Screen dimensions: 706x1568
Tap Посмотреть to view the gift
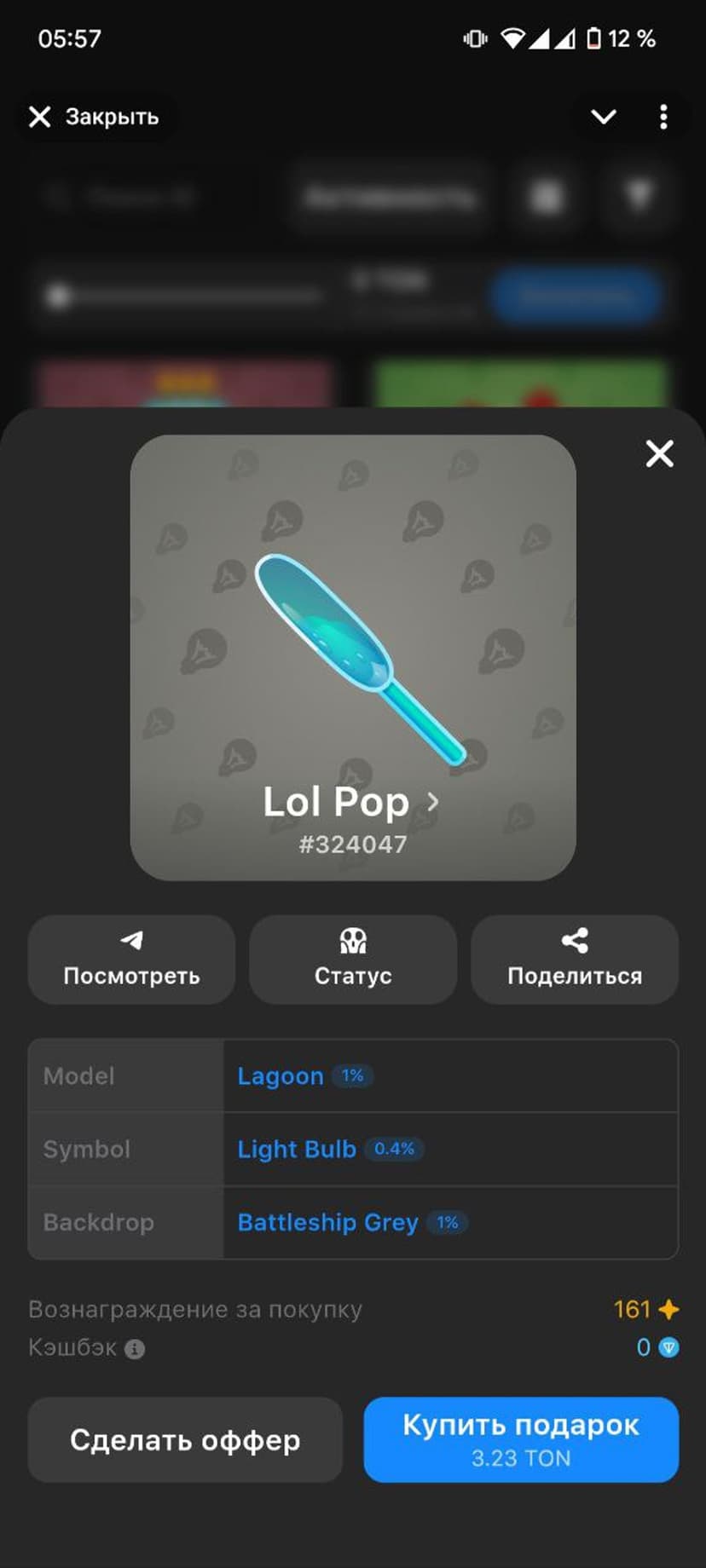(131, 960)
